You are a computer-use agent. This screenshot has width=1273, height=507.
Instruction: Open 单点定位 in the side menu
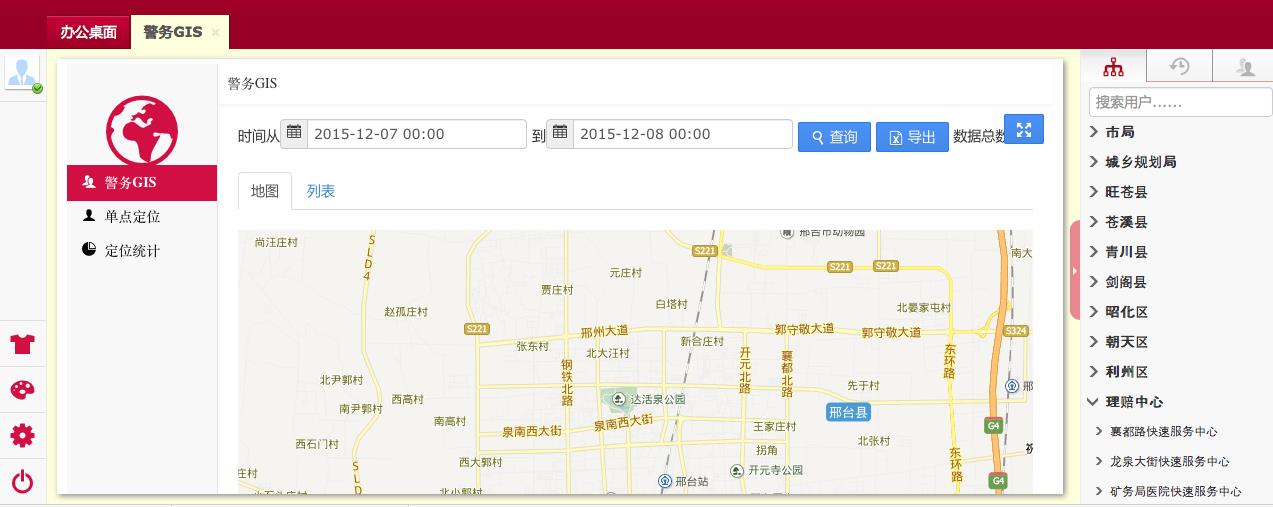pyautogui.click(x=132, y=216)
